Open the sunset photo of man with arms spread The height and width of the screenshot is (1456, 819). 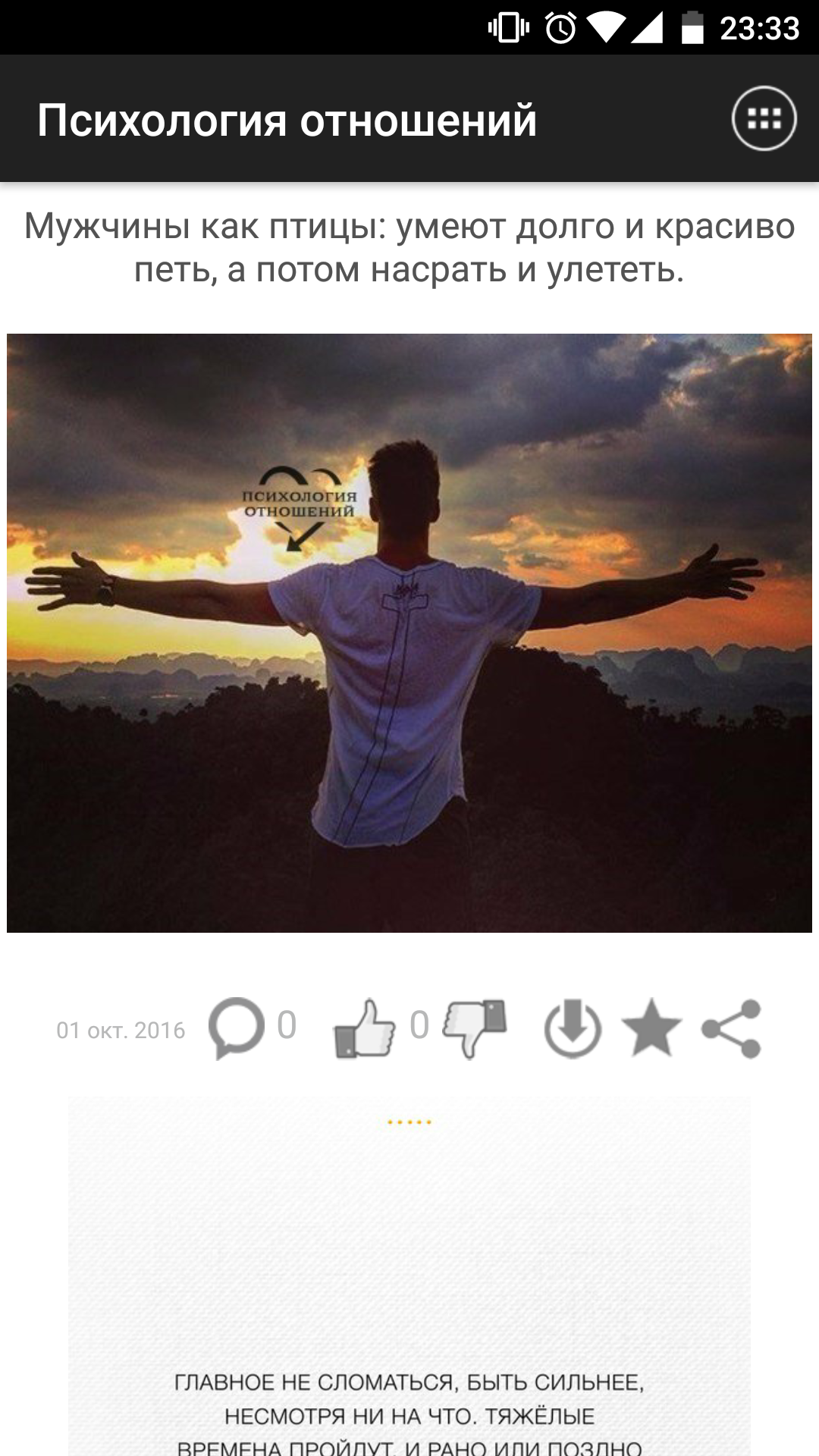pyautogui.click(x=409, y=633)
